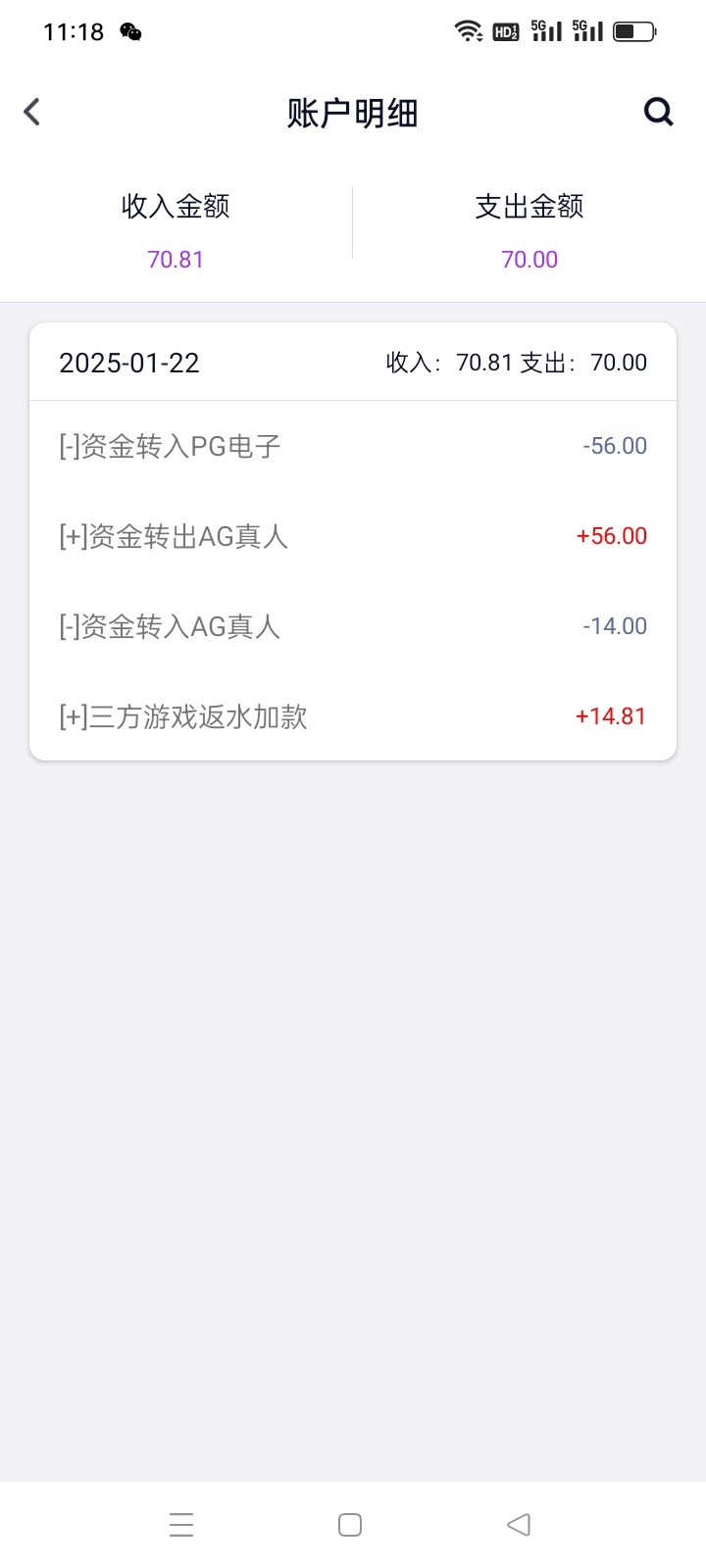Select the 资金转入AG真人 -14.00 record

(x=352, y=626)
